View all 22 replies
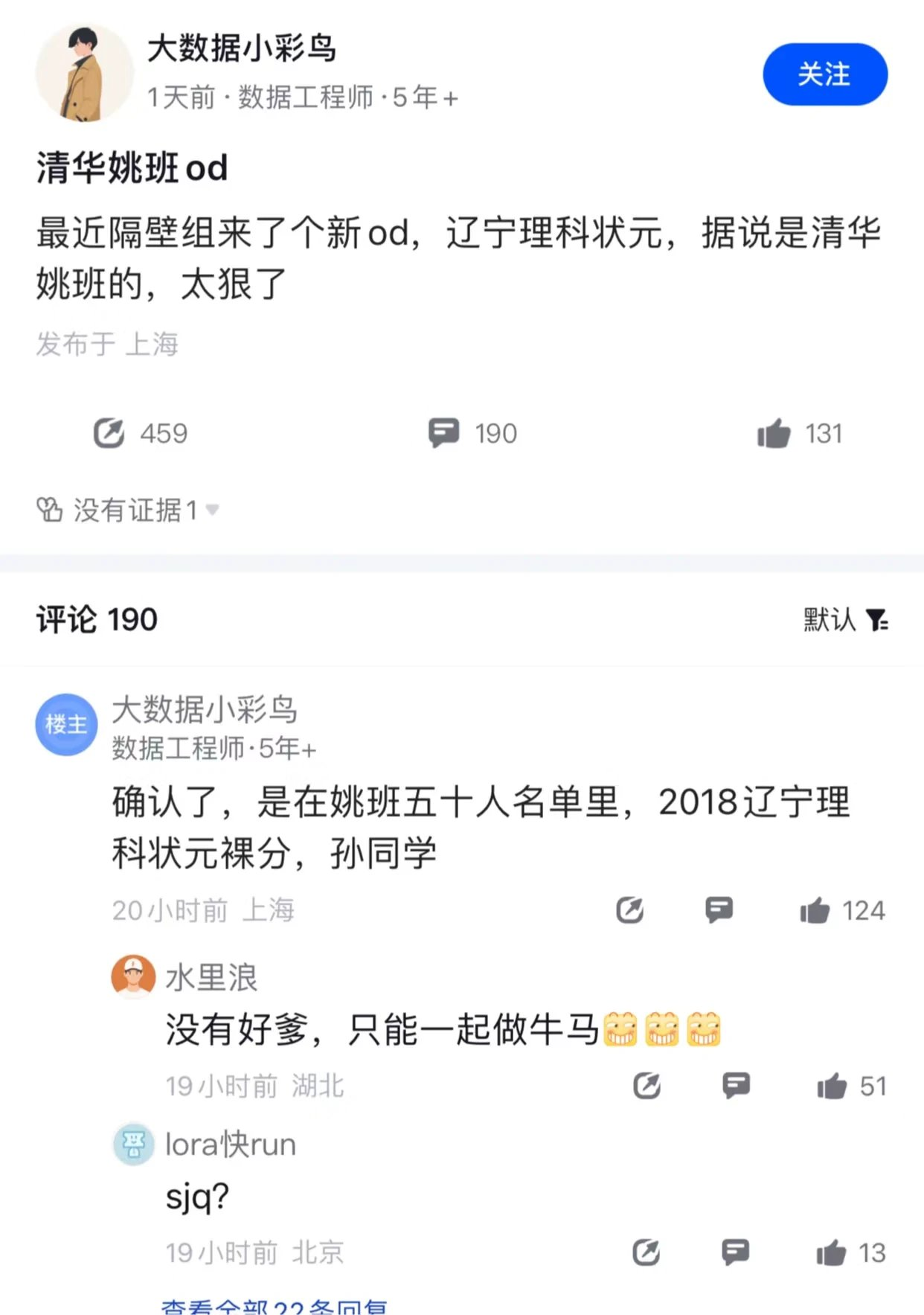Viewport: 924px width, 1315px height. click(x=274, y=1306)
